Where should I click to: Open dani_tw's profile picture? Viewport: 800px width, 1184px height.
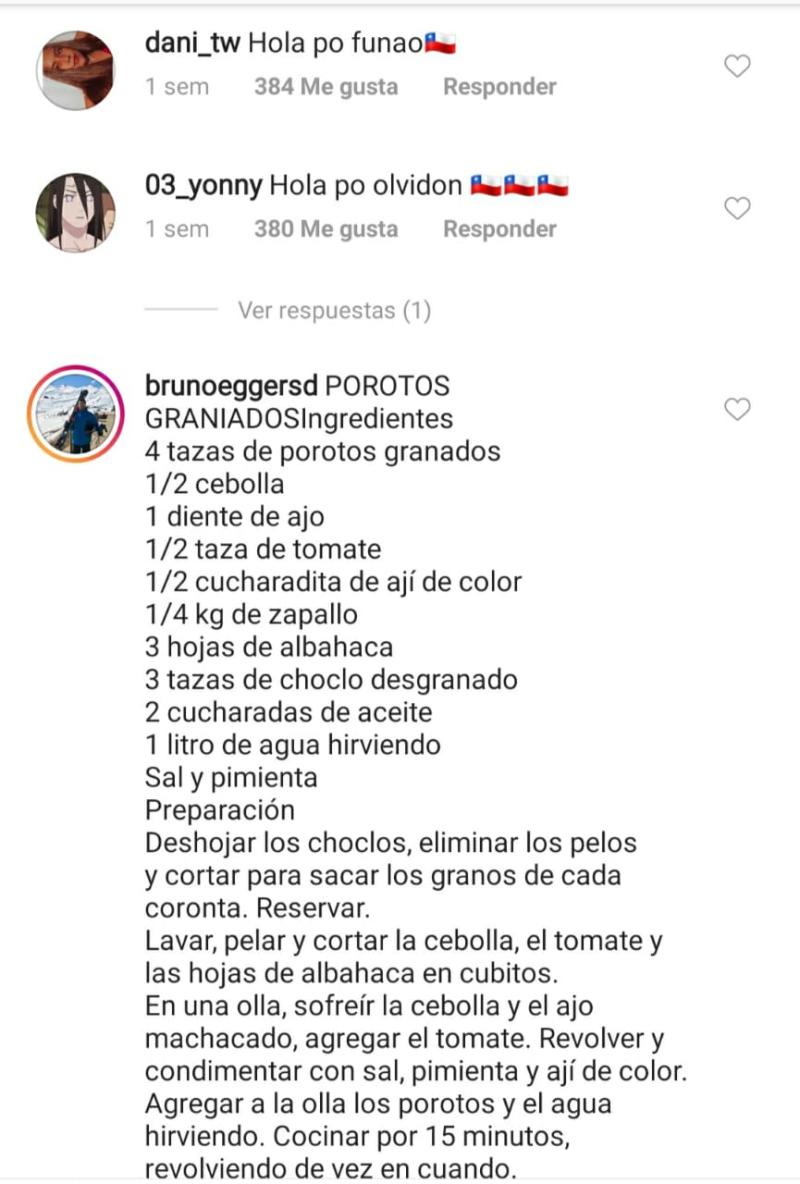pos(76,70)
